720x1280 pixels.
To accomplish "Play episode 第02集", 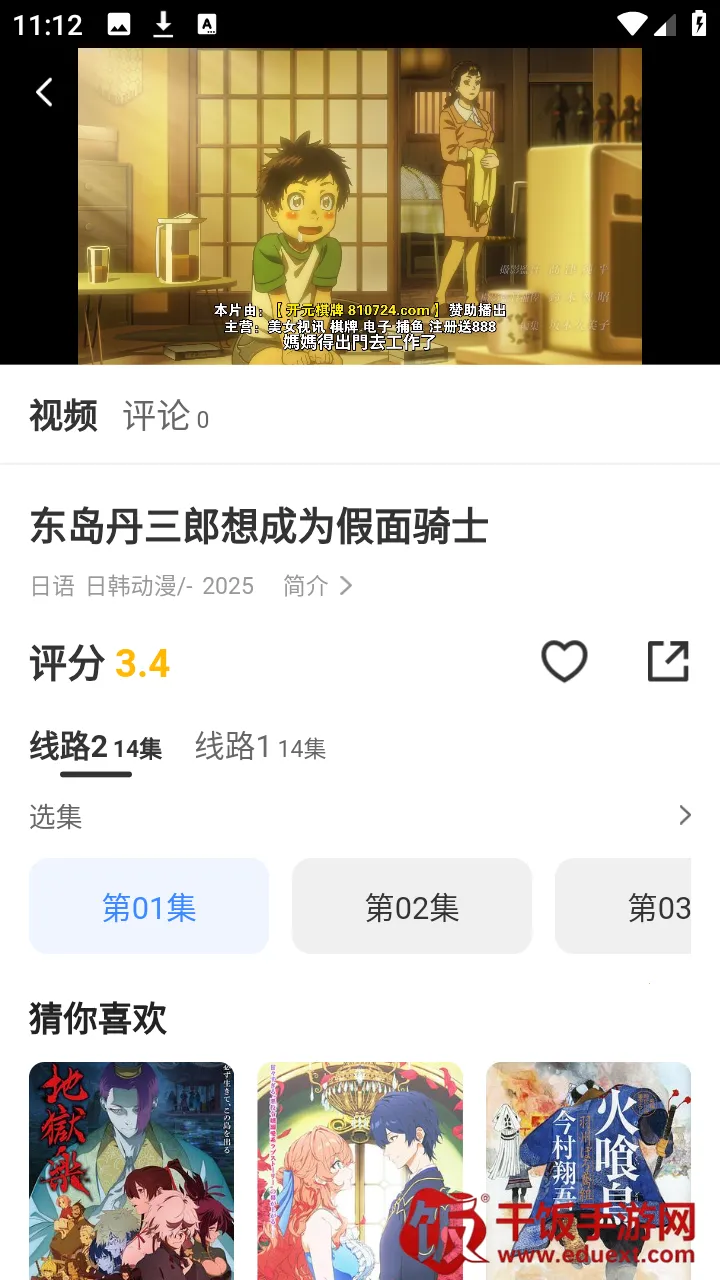I will click(x=412, y=907).
